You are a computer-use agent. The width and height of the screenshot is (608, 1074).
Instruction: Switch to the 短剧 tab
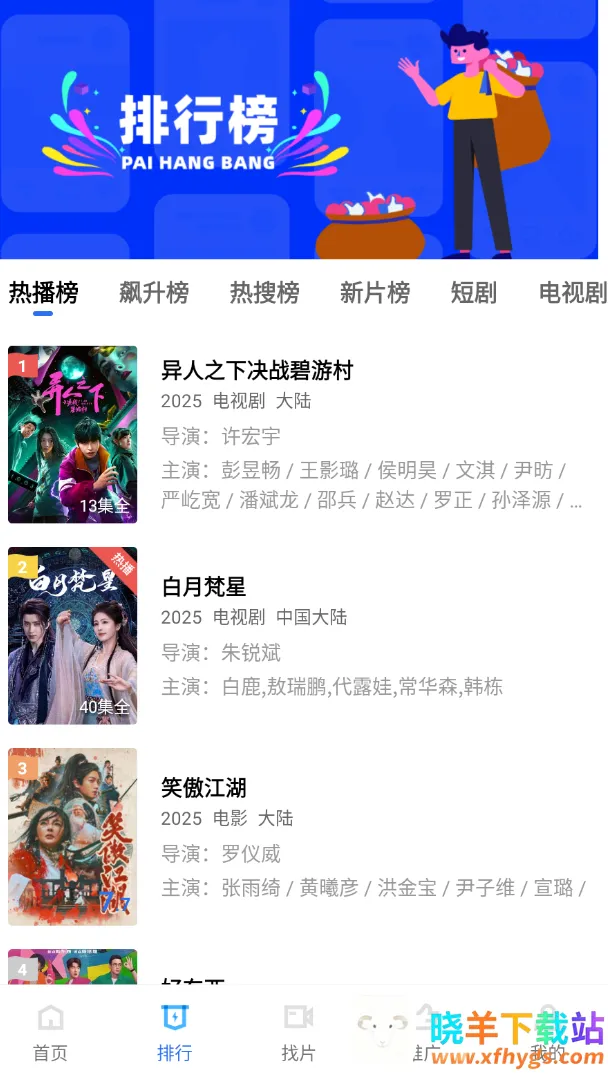pos(474,293)
